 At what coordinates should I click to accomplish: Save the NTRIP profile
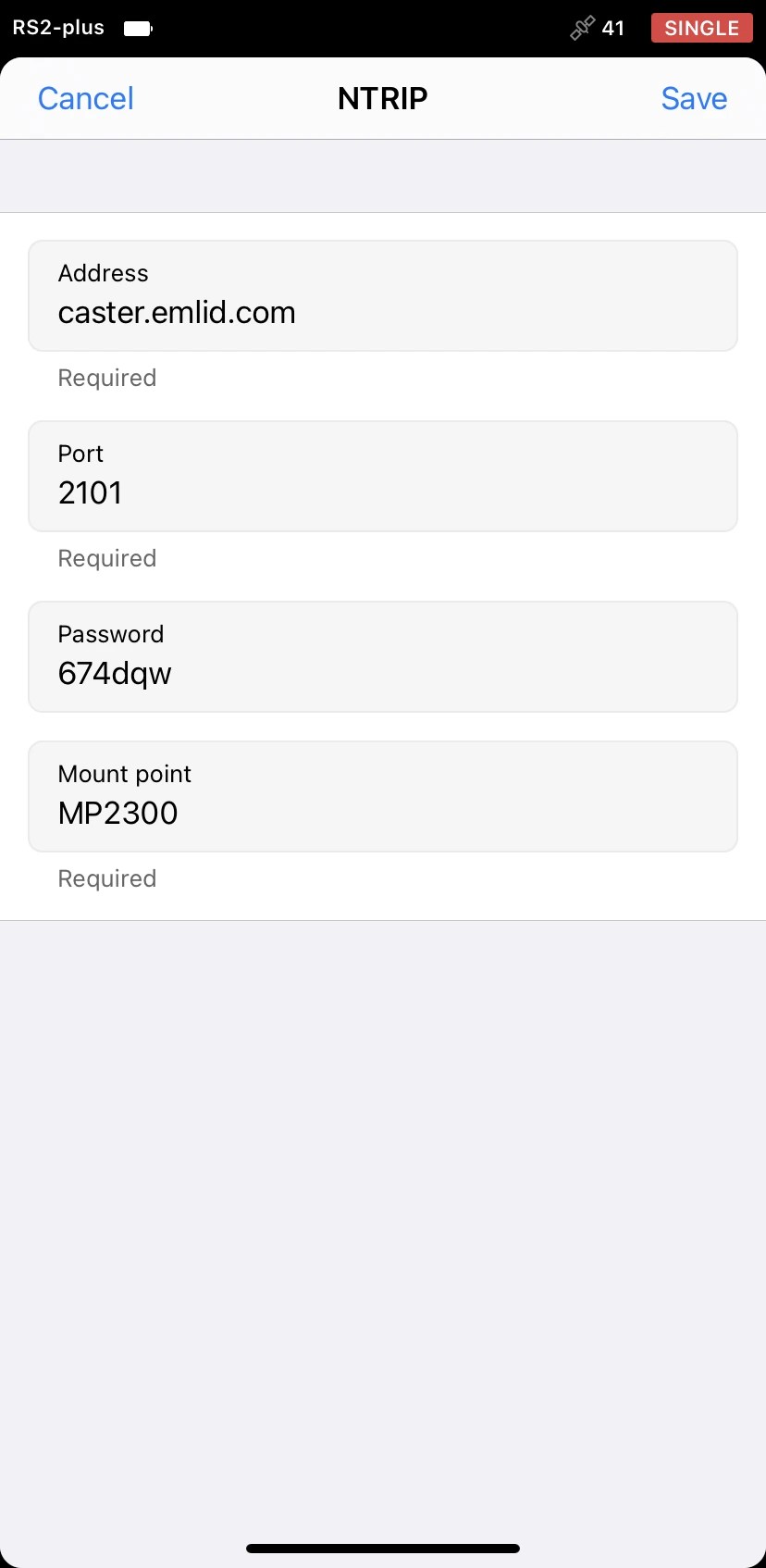click(694, 98)
